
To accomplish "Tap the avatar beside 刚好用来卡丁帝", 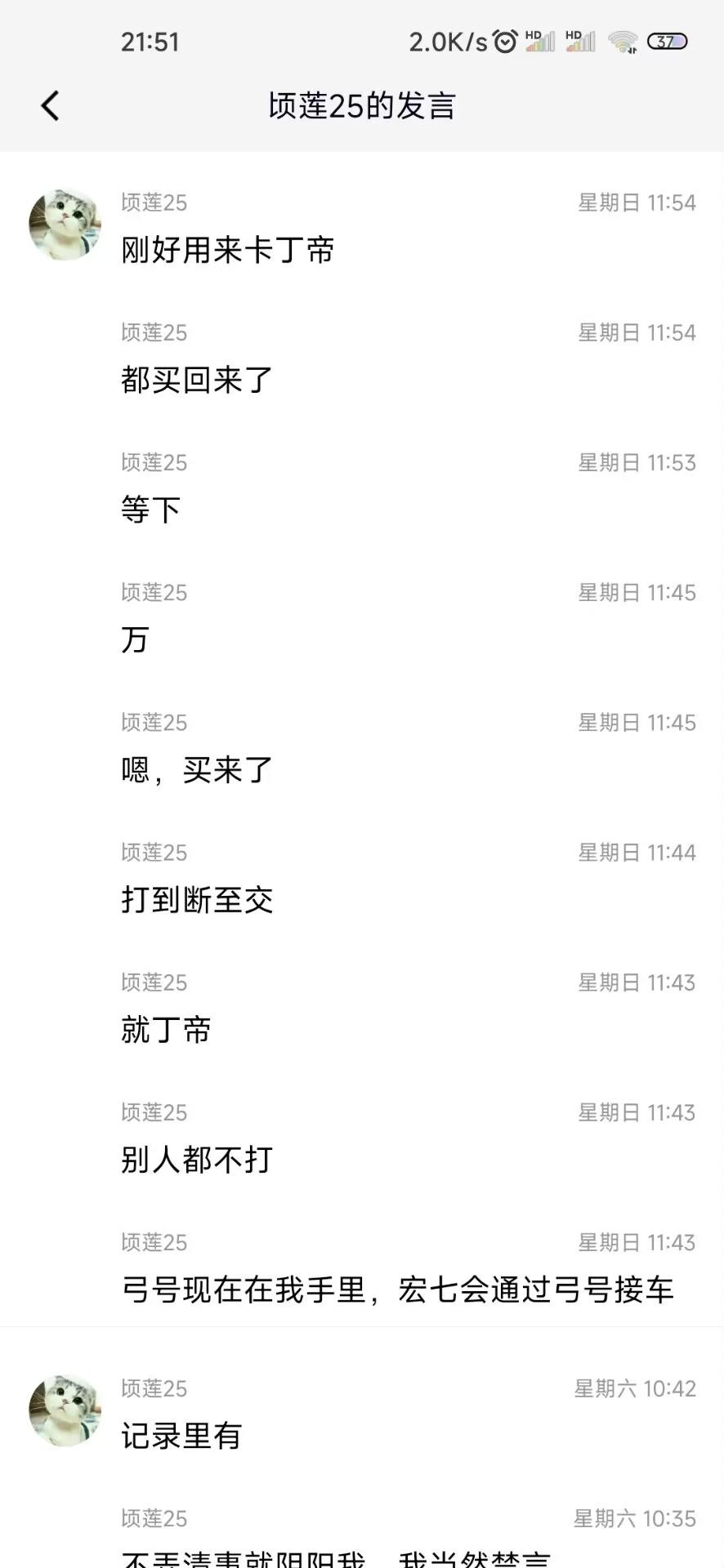I will coord(65,225).
